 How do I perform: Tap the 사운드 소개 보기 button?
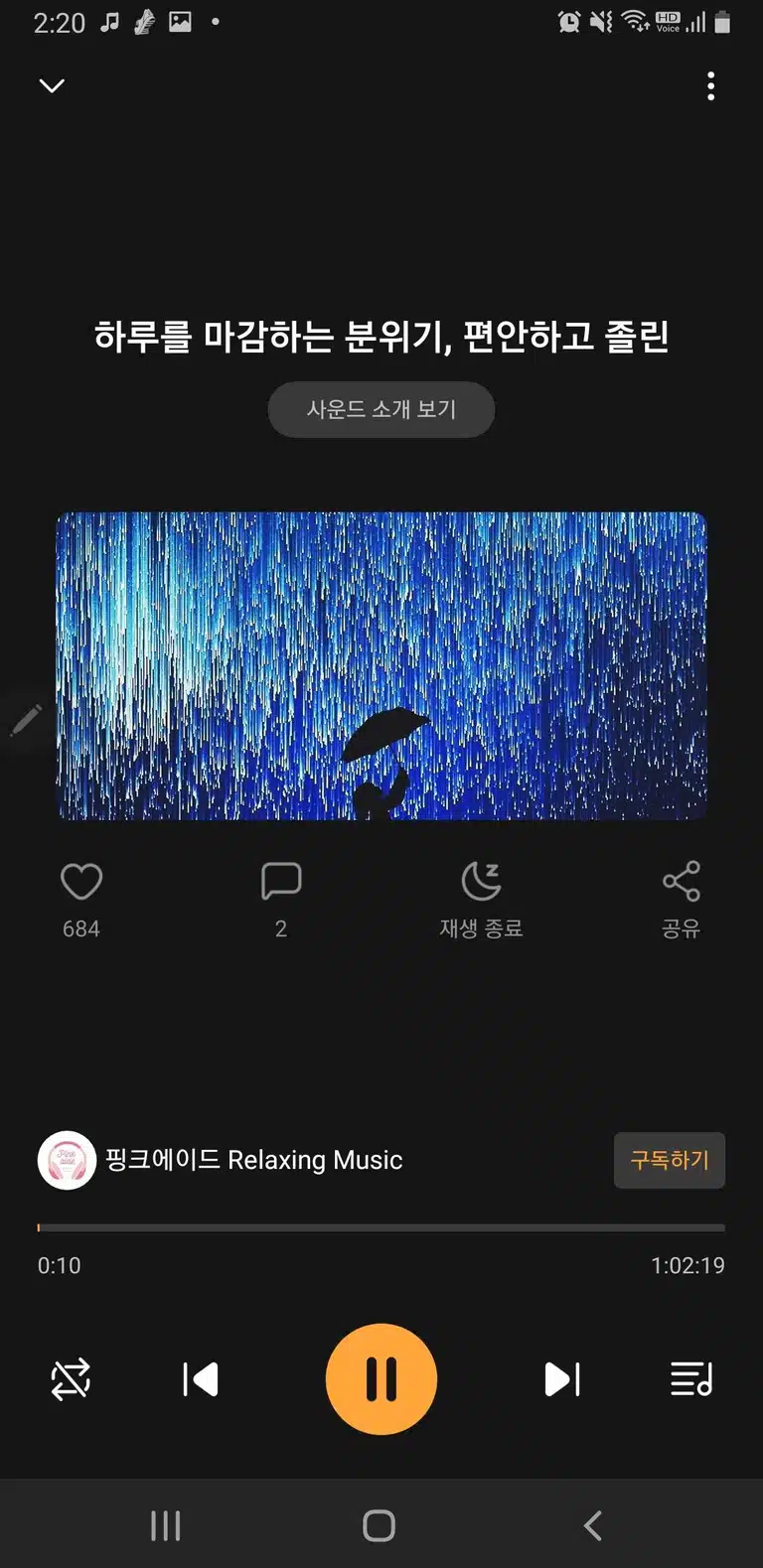click(381, 409)
